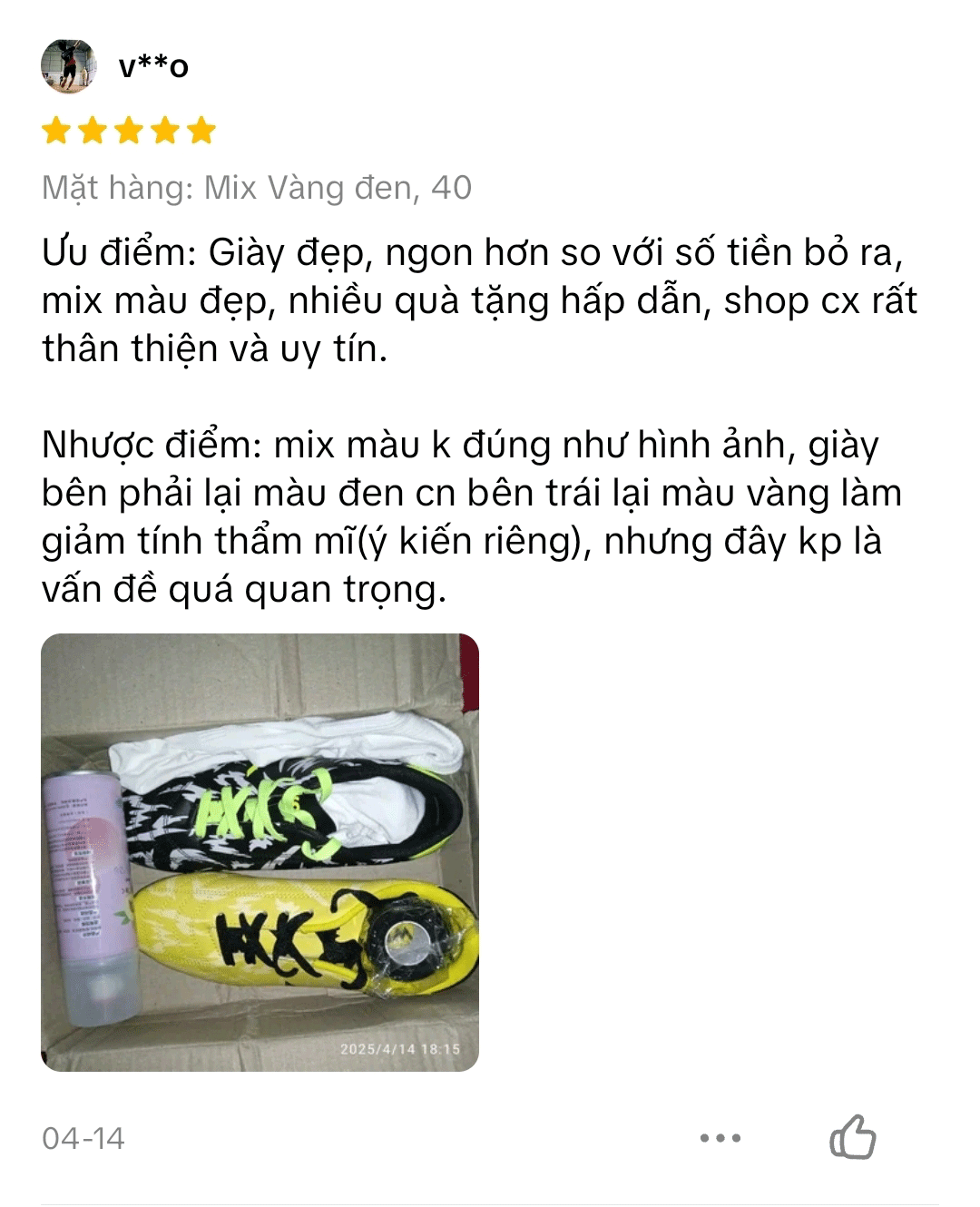980x1207 pixels.
Task: Open reviewer v**o's profile avatar
Action: pos(68,66)
